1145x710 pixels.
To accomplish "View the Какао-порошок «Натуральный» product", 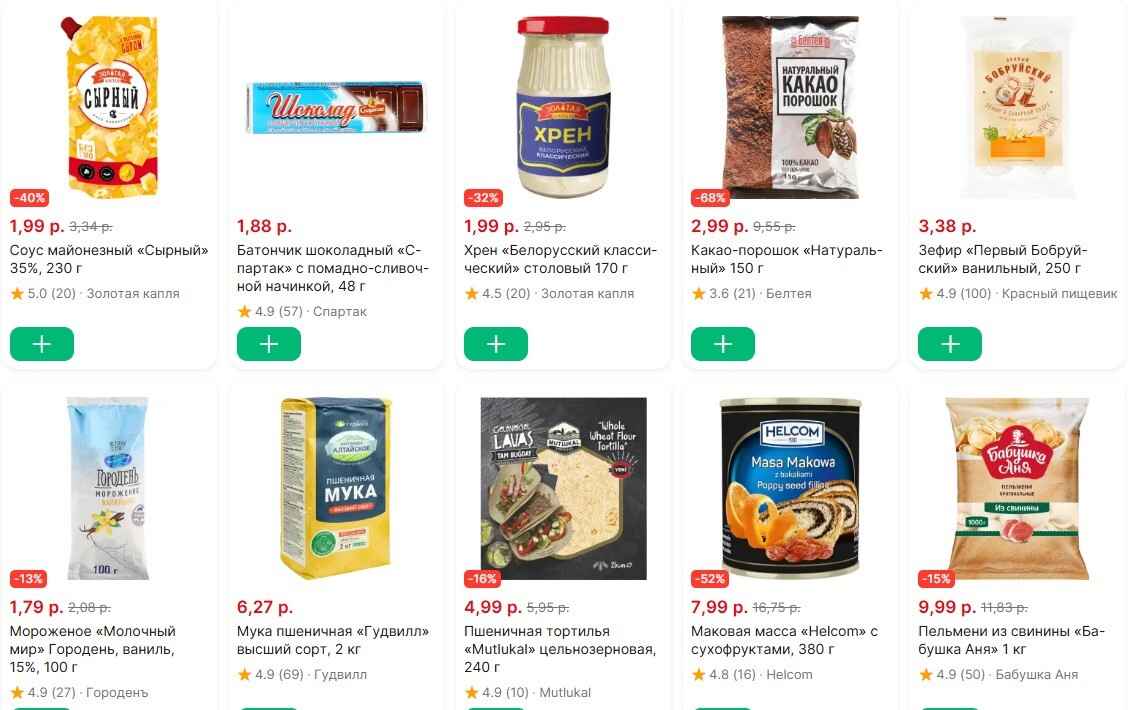I will (787, 259).
